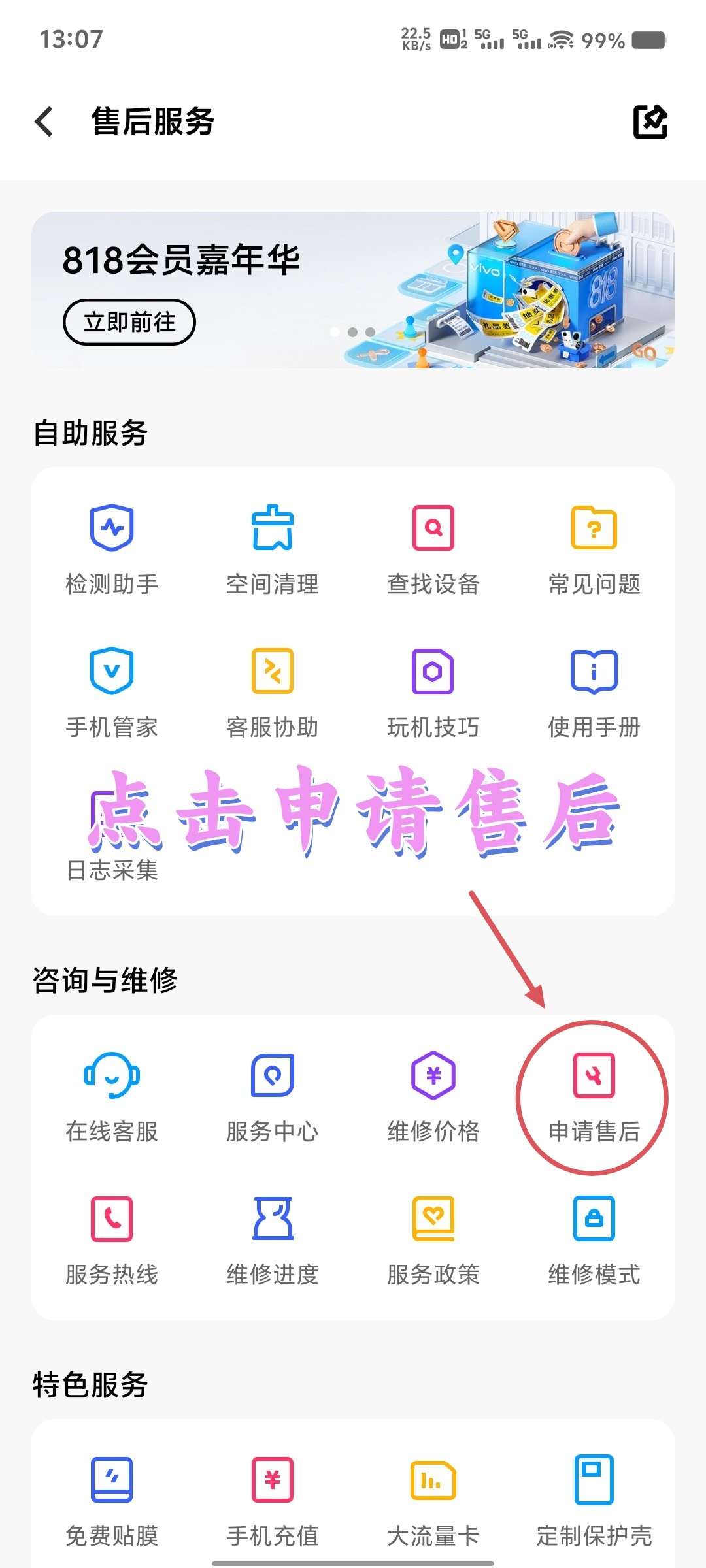Browse 玩机技巧 tips
Screen dimensions: 706x1568
pyautogui.click(x=433, y=693)
